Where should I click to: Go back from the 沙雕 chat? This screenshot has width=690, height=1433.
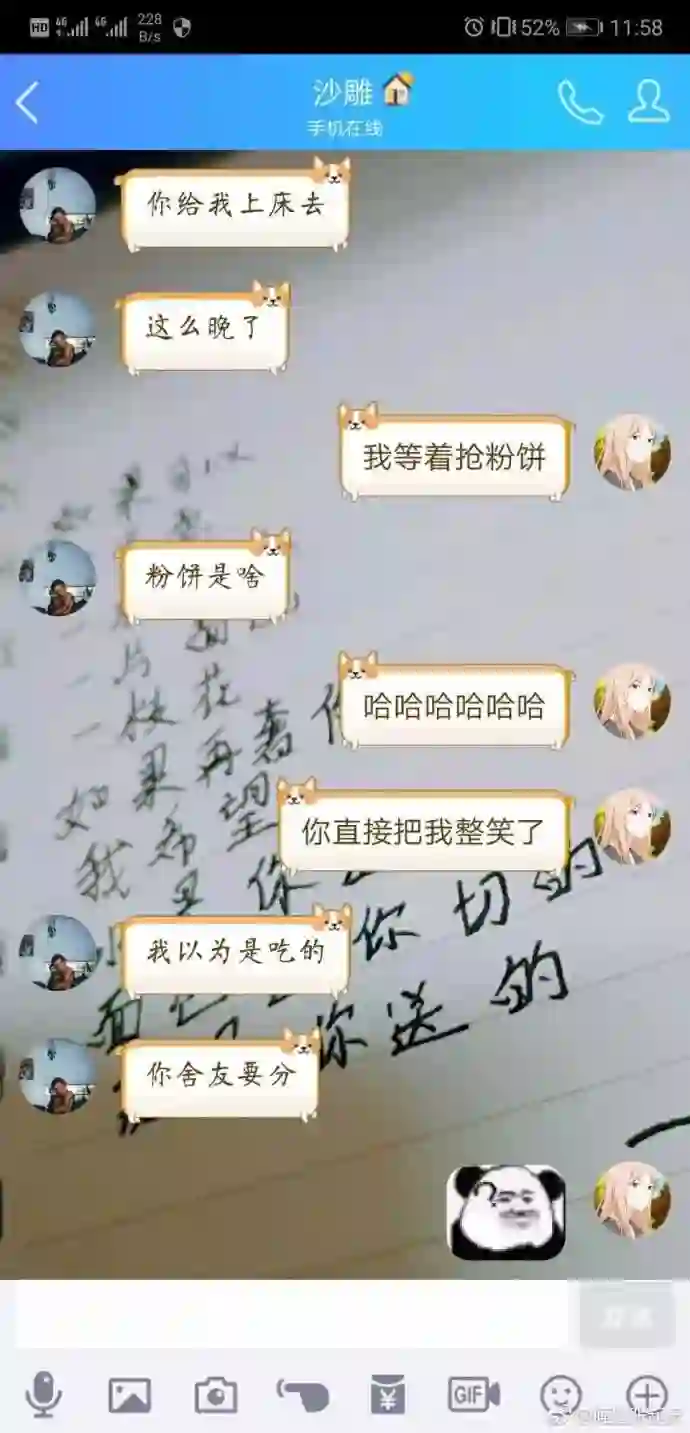click(27, 103)
